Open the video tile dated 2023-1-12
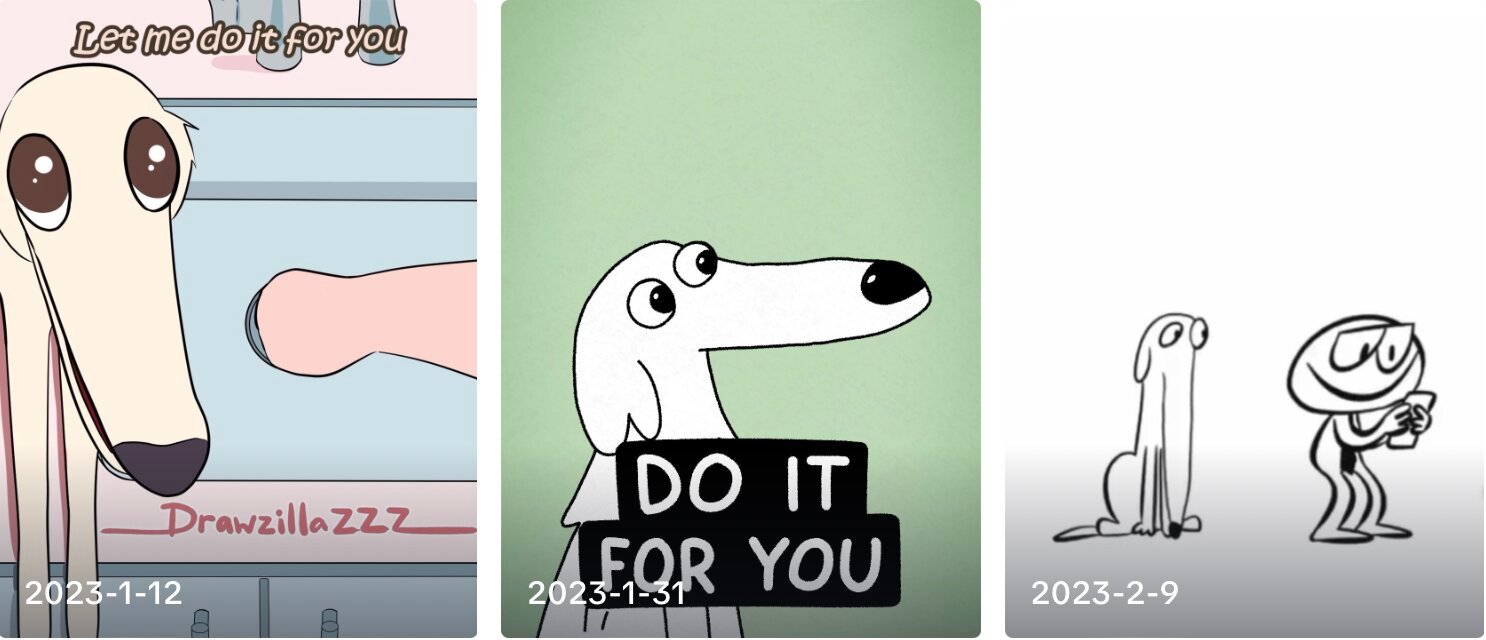The width and height of the screenshot is (1486, 640). (x=238, y=320)
